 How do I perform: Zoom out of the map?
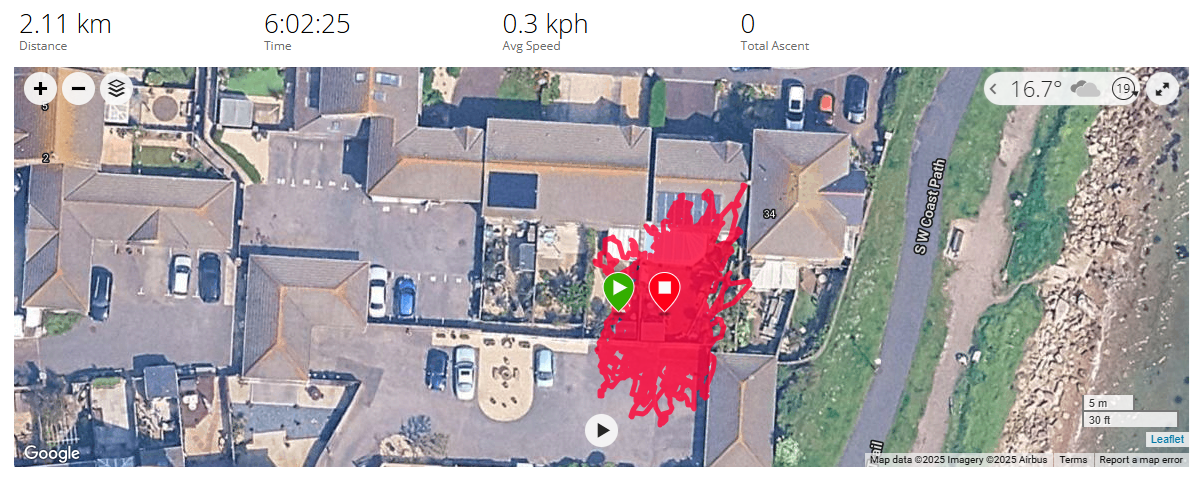click(x=78, y=89)
